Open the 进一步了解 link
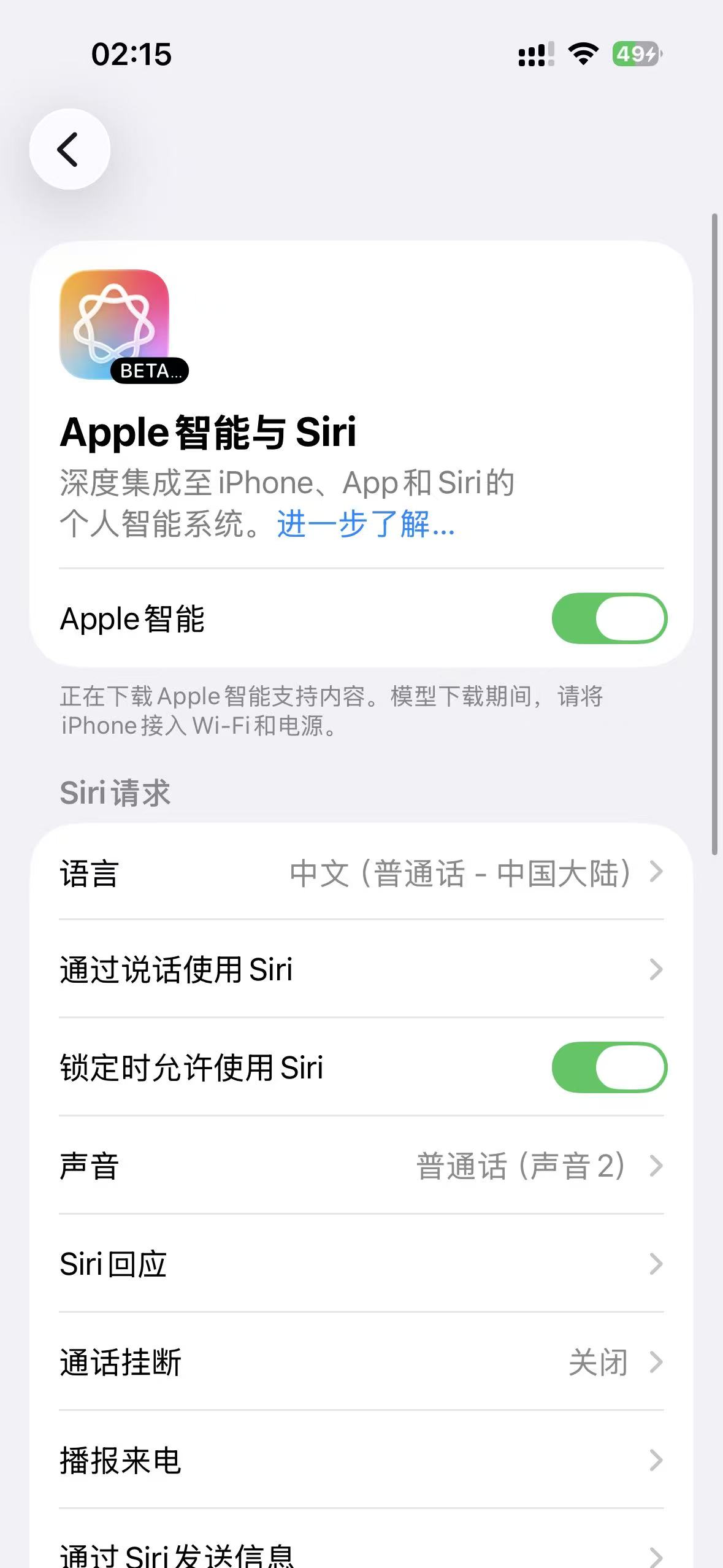 365,524
